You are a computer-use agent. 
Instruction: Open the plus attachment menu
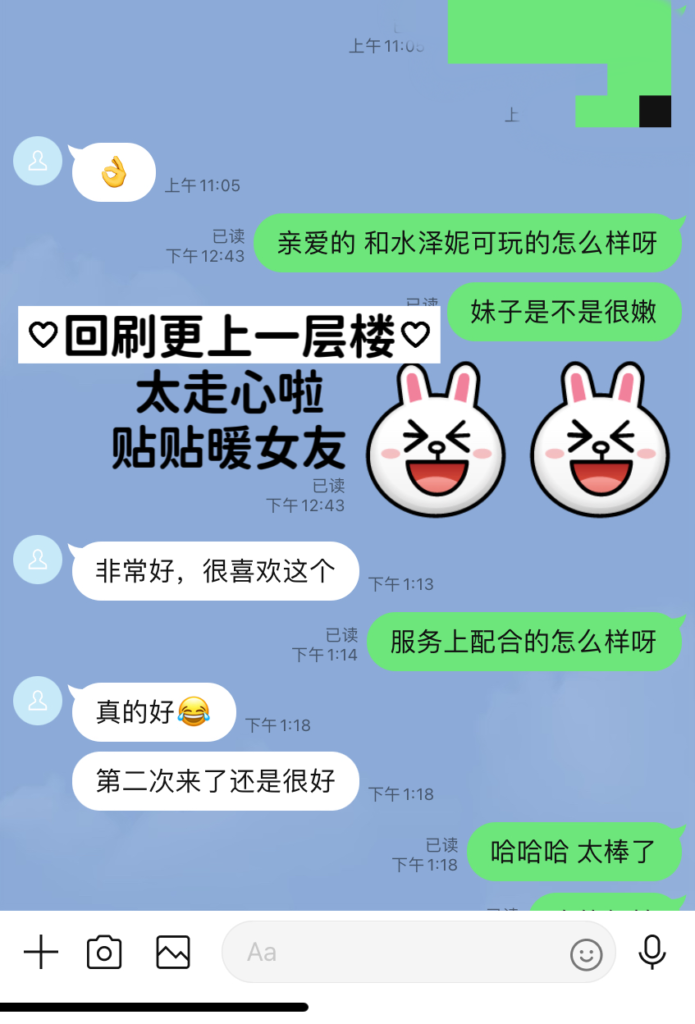(x=40, y=952)
